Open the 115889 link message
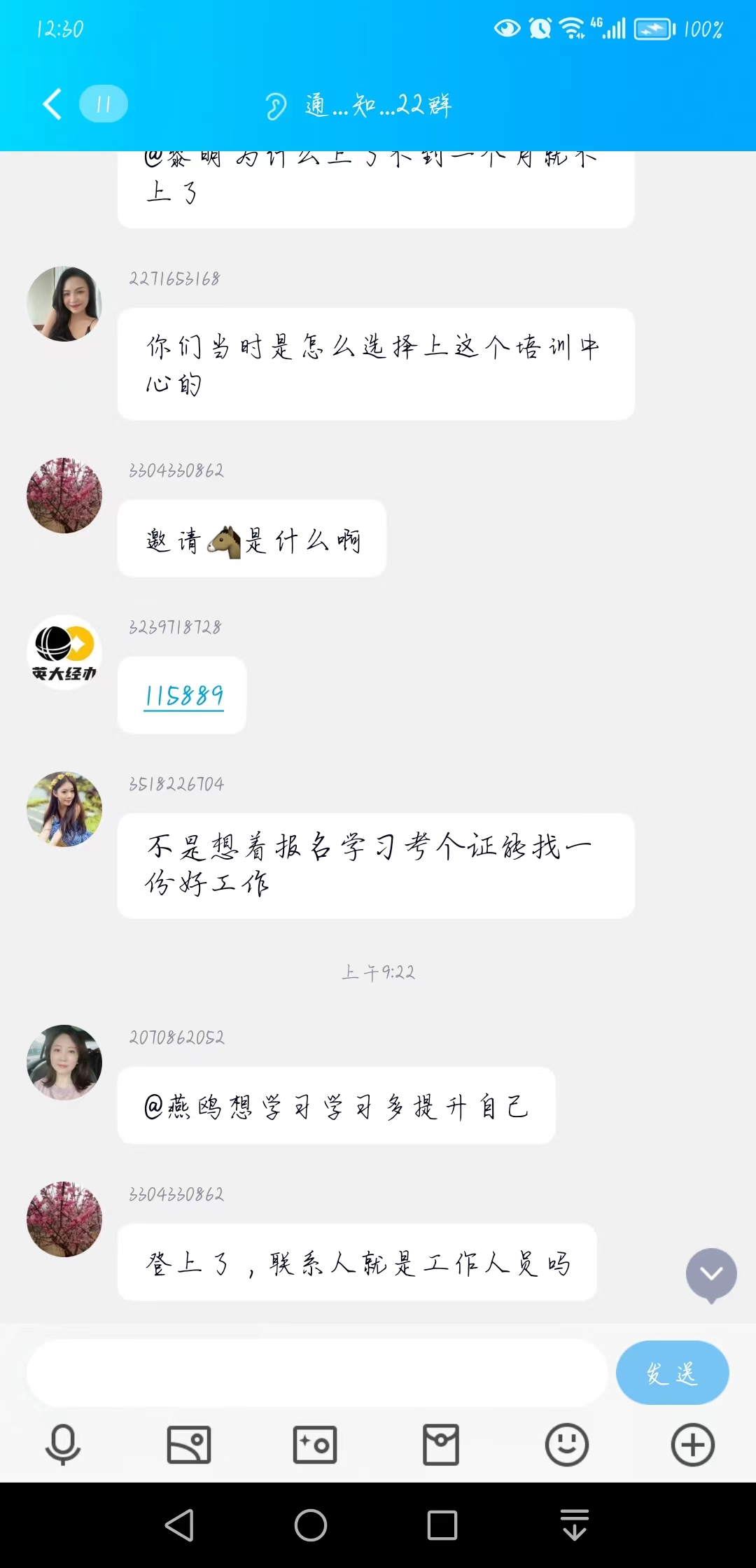Viewport: 756px width, 1568px height. click(183, 695)
